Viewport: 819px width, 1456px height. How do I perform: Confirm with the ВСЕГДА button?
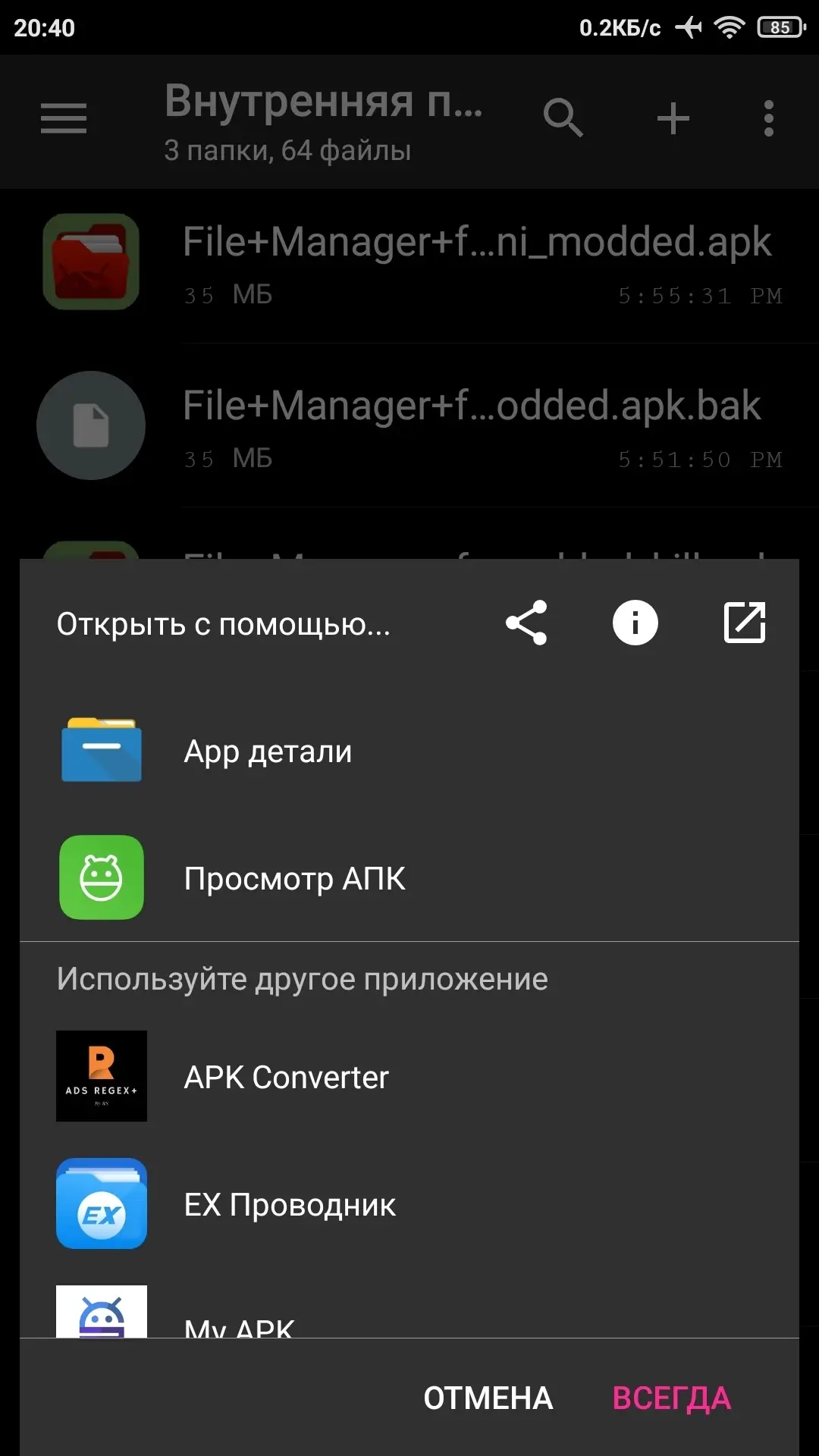[671, 1398]
